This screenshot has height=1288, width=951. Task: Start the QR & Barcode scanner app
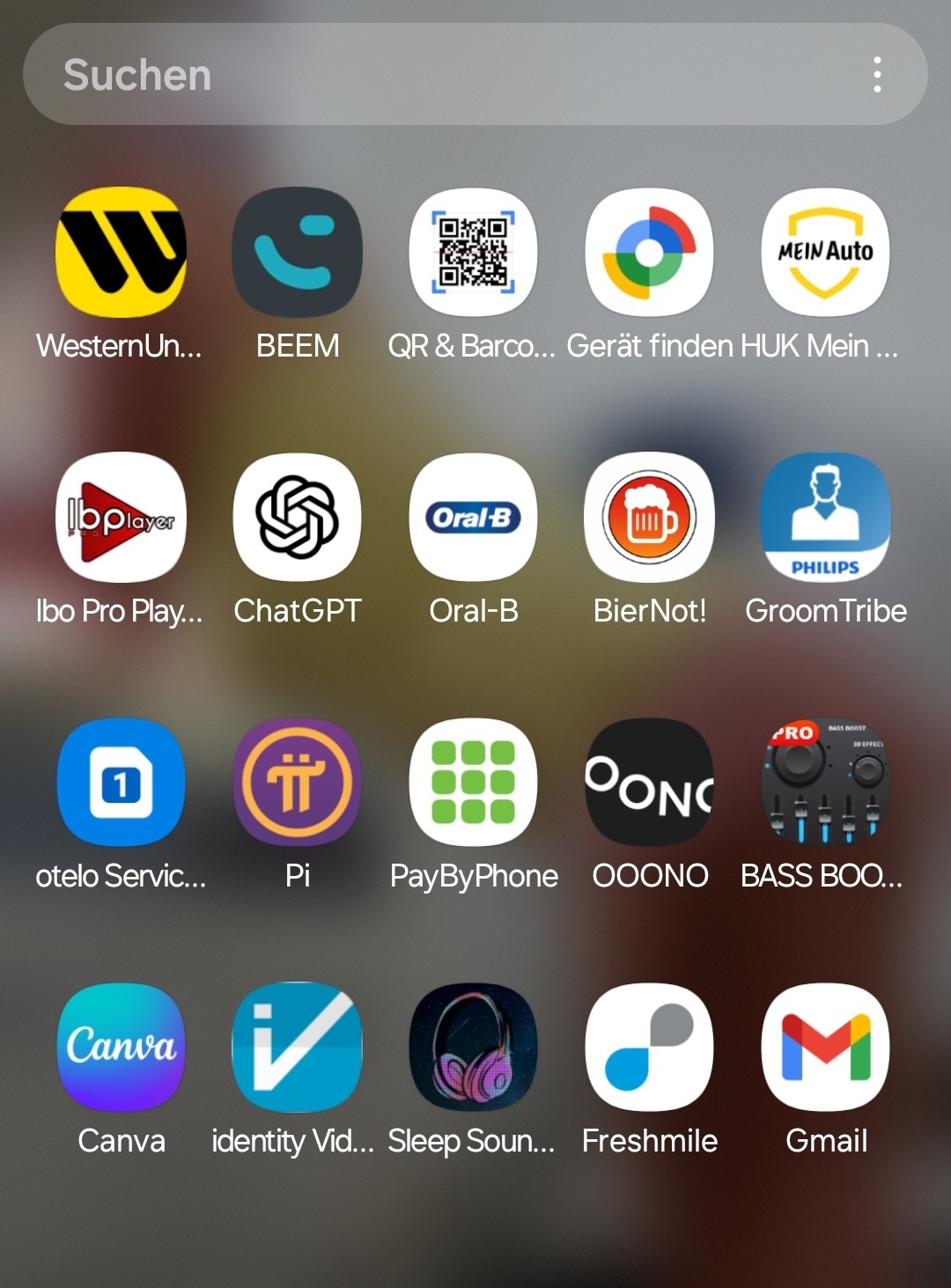click(474, 253)
